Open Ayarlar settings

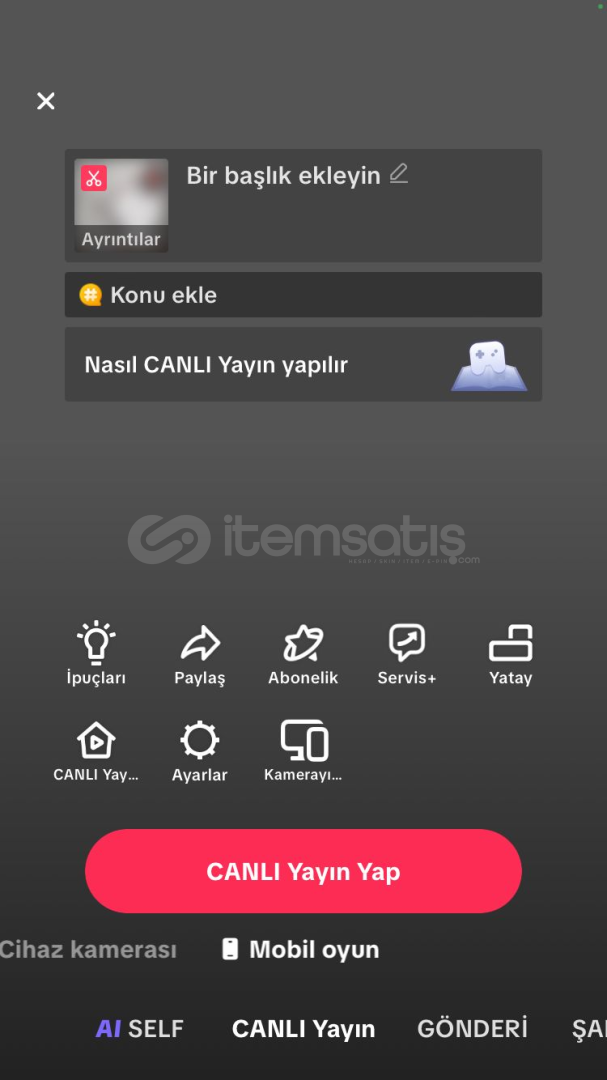pos(200,751)
